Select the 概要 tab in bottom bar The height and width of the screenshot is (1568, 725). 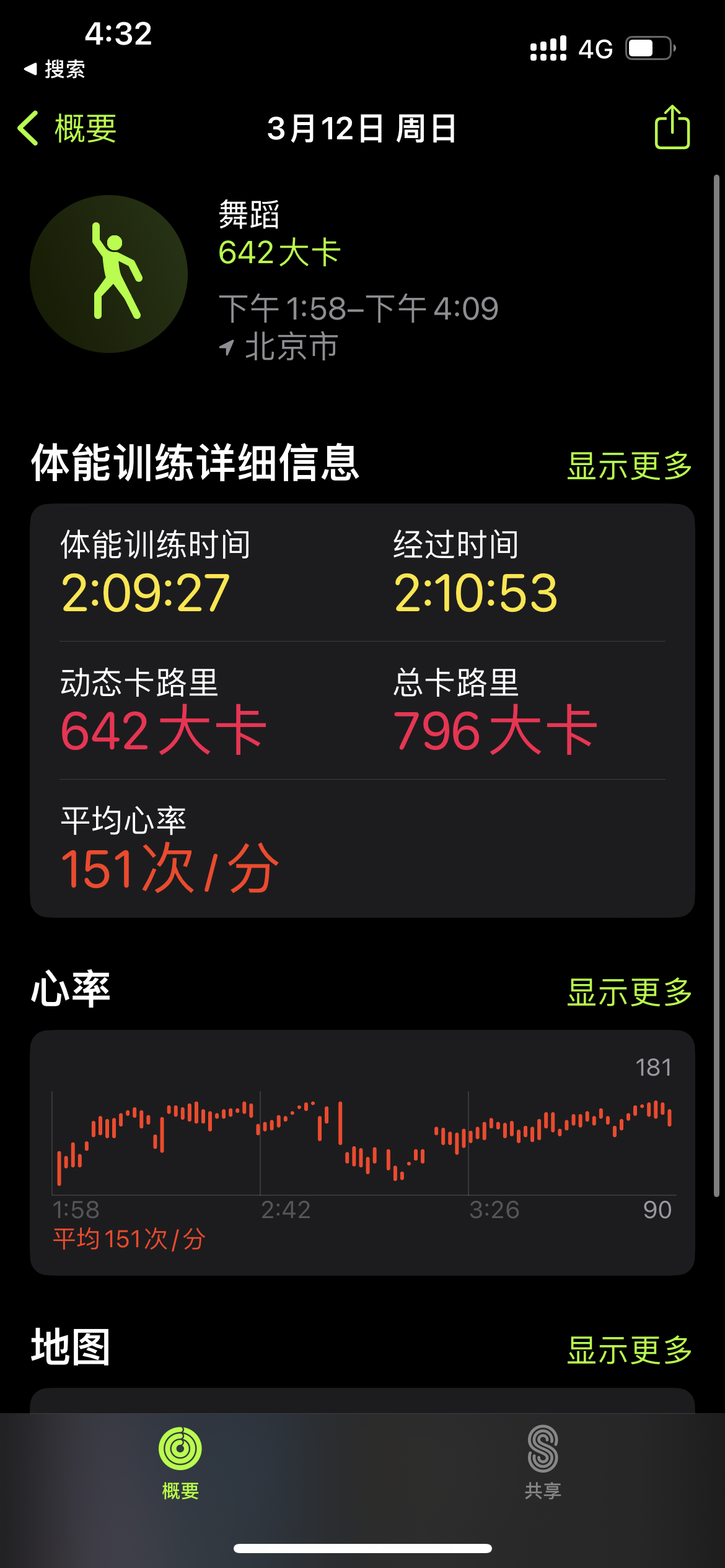tap(180, 1463)
